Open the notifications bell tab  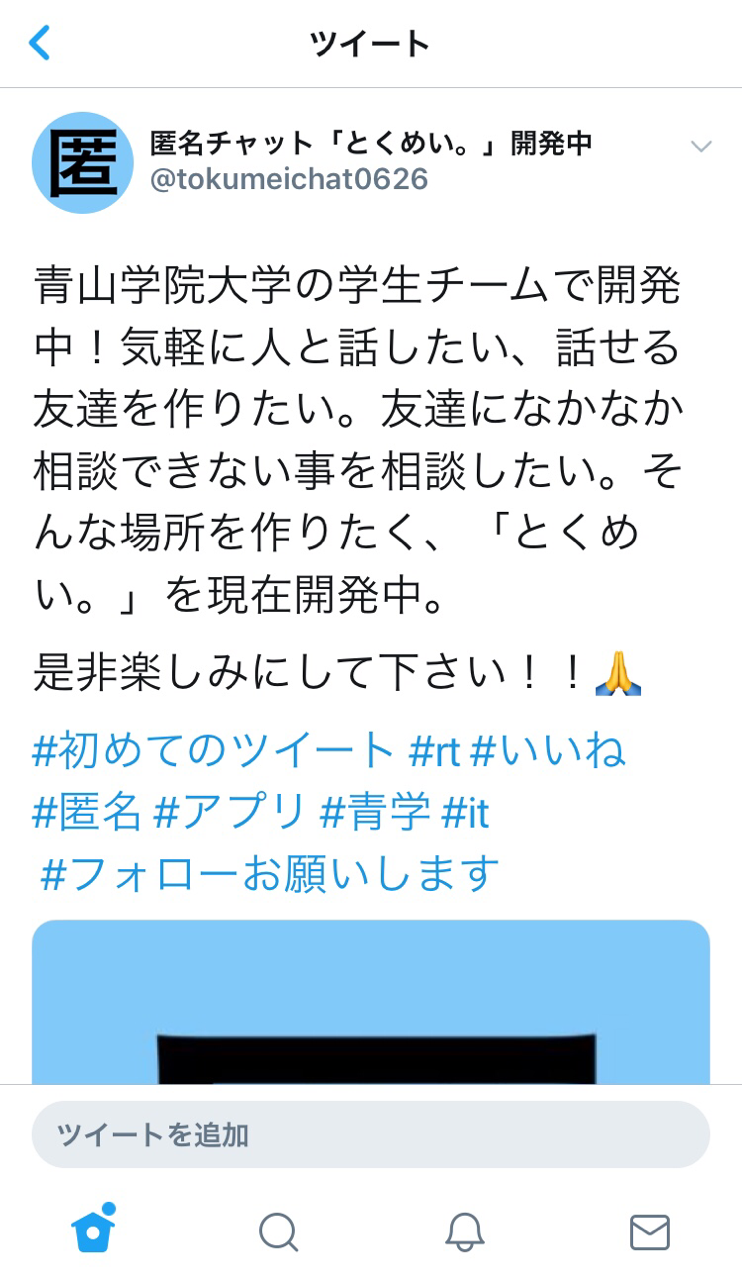click(464, 1232)
